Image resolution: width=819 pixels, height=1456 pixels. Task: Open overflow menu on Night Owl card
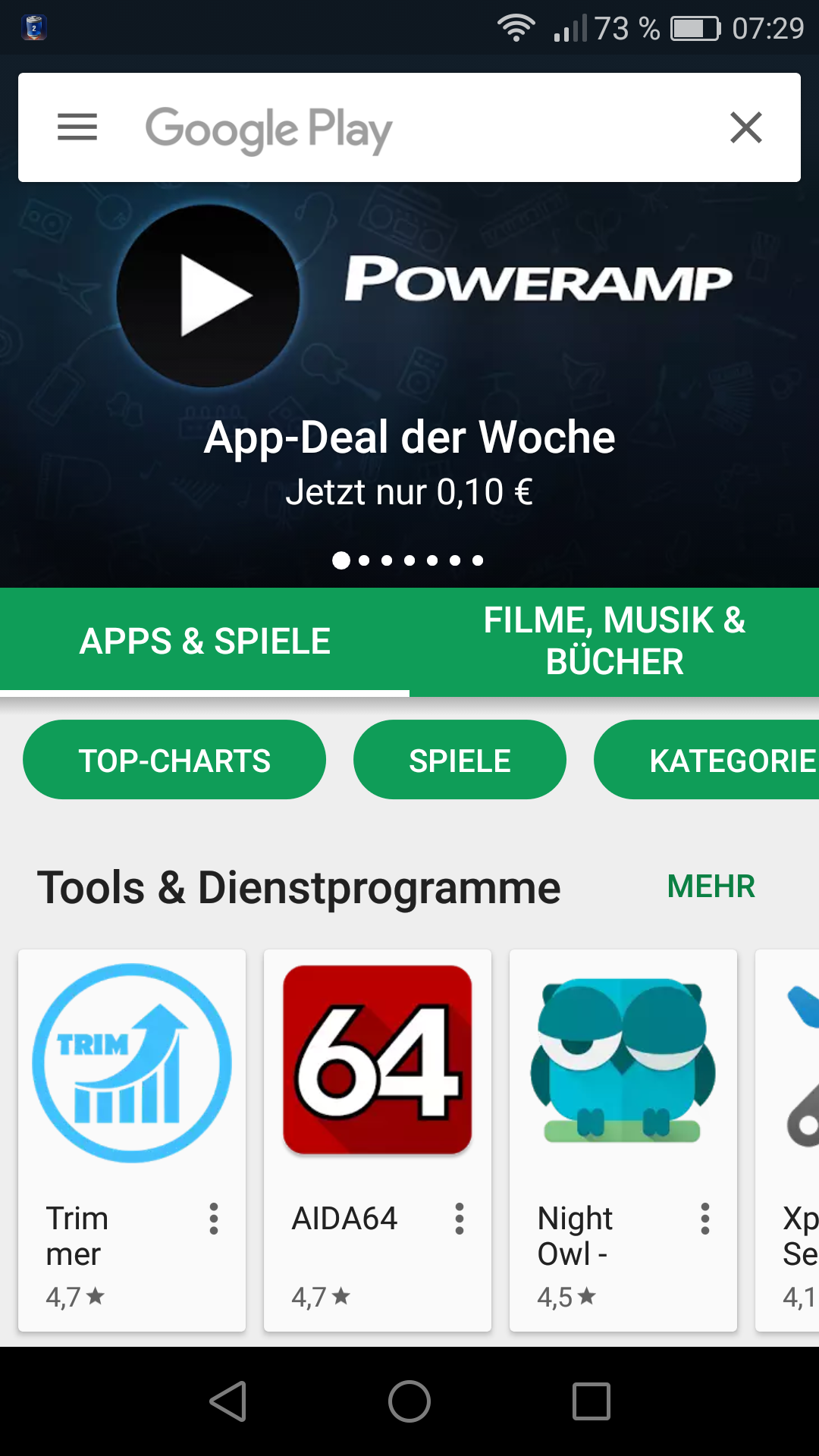click(x=705, y=1219)
